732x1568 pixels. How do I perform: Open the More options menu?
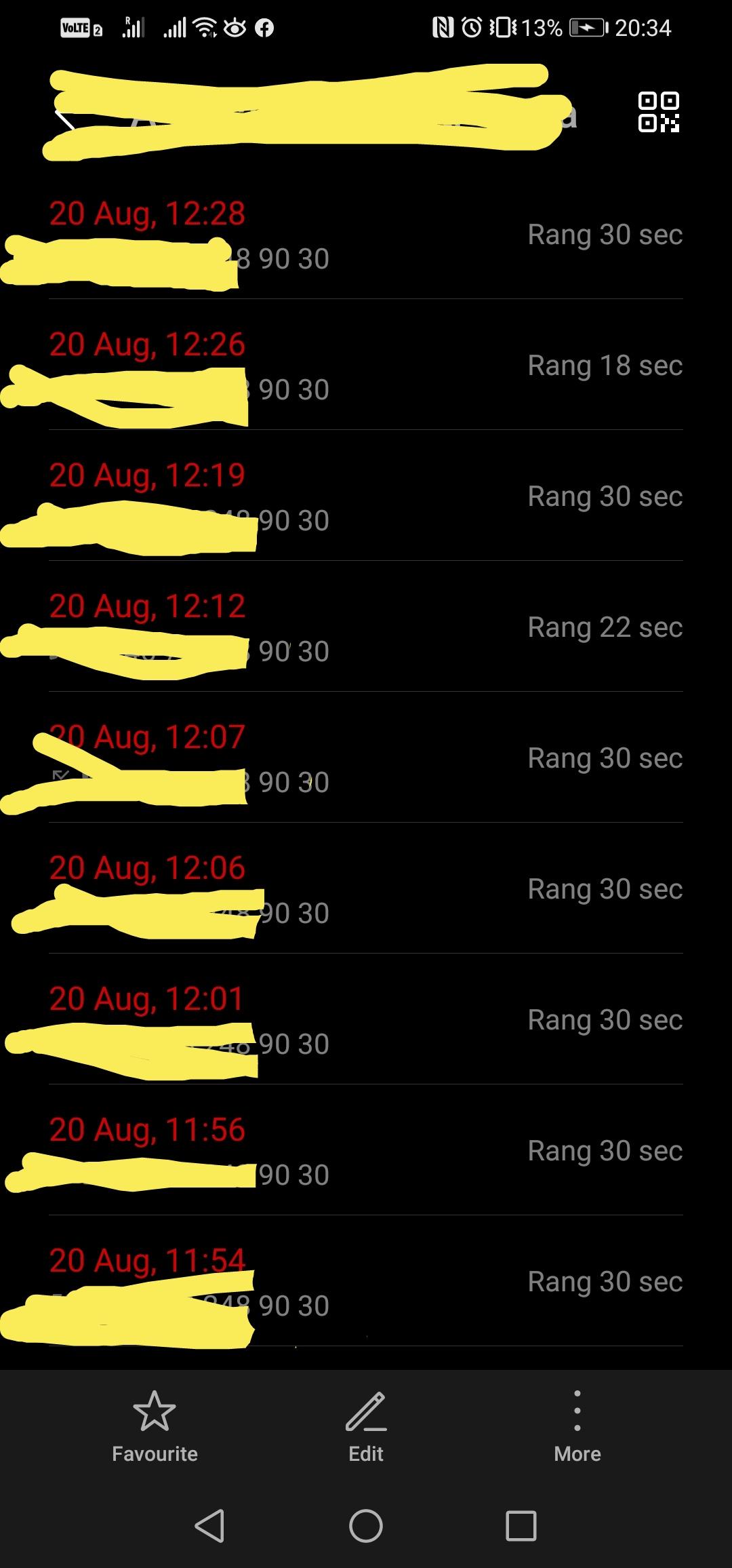click(577, 1426)
